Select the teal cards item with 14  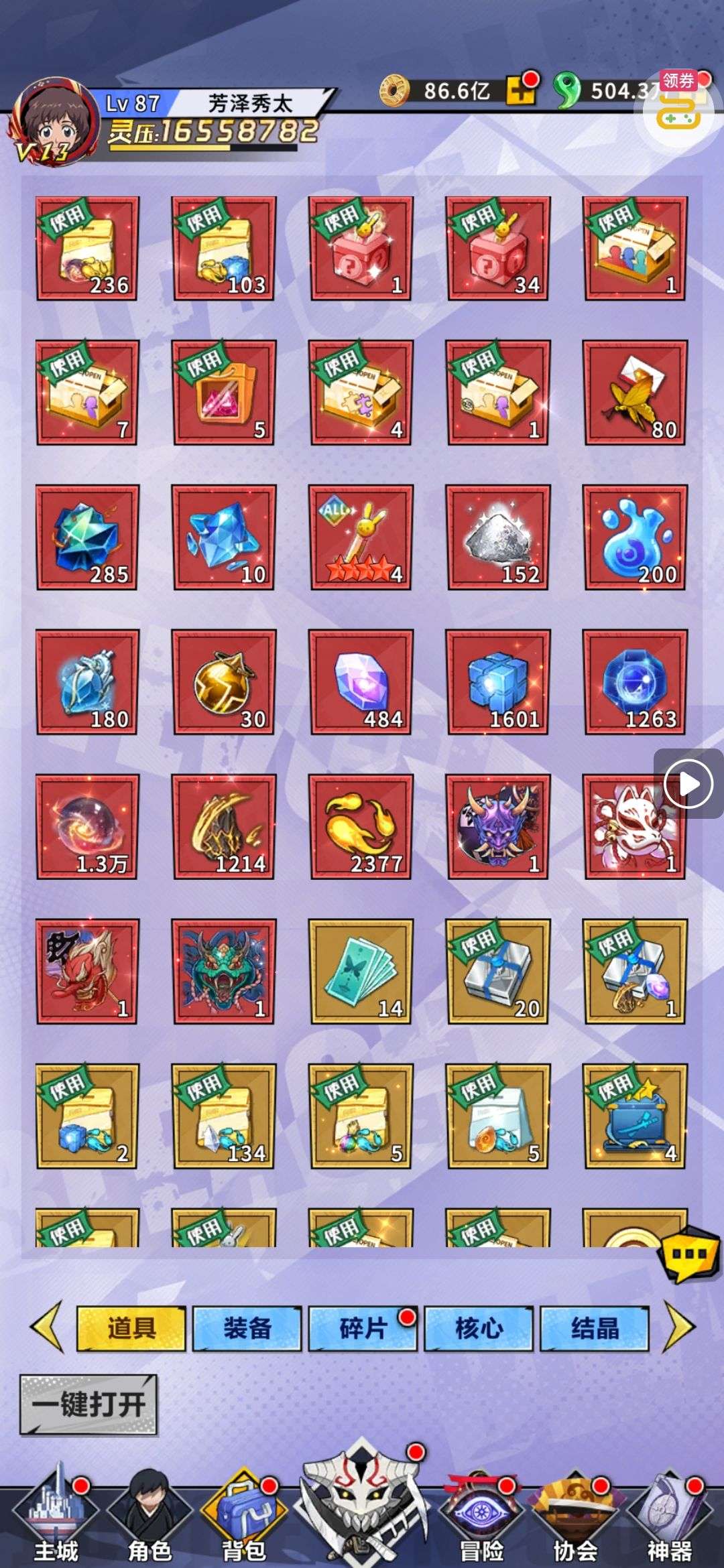361,972
